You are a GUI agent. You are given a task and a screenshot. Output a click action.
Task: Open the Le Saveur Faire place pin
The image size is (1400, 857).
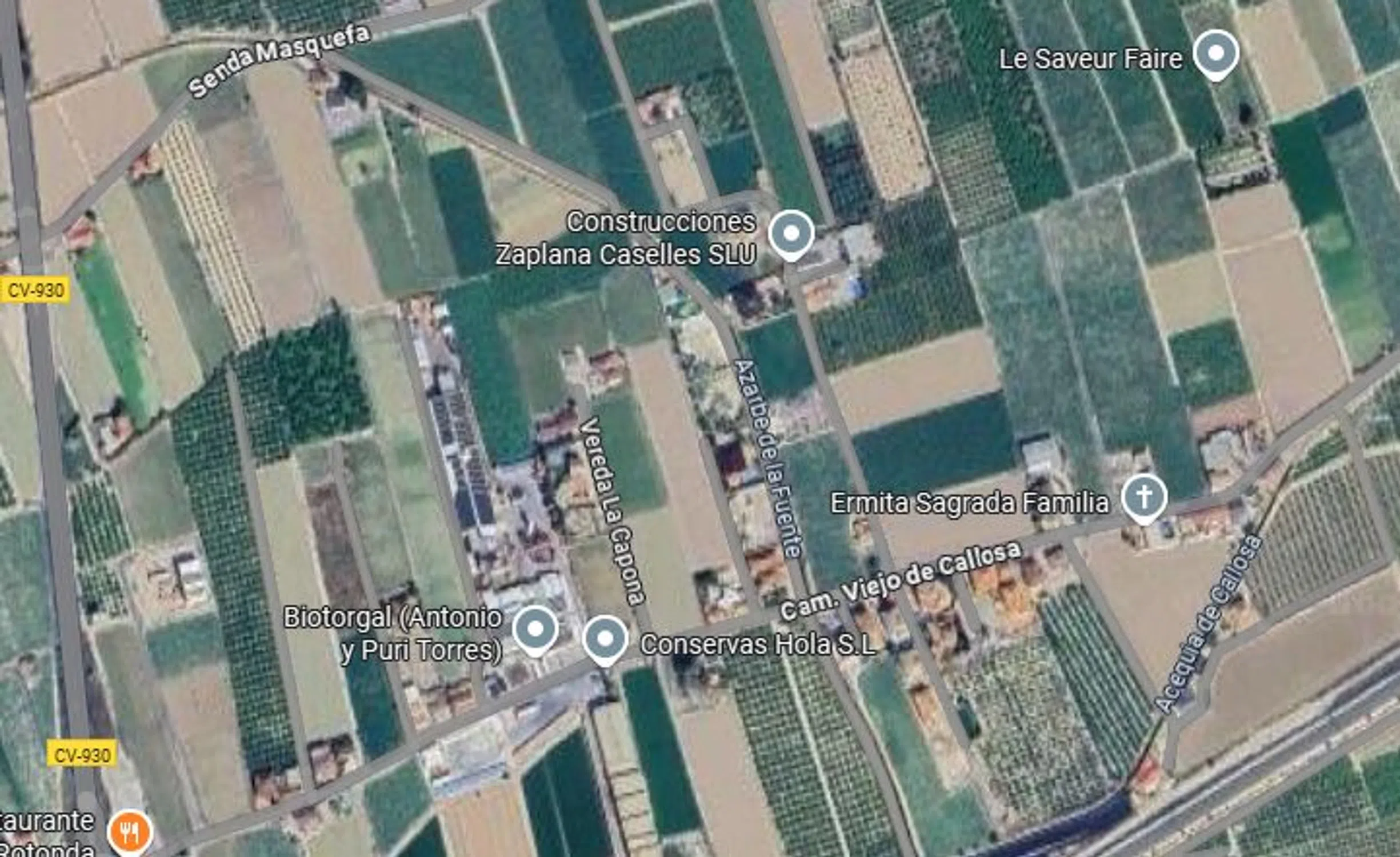point(1216,53)
